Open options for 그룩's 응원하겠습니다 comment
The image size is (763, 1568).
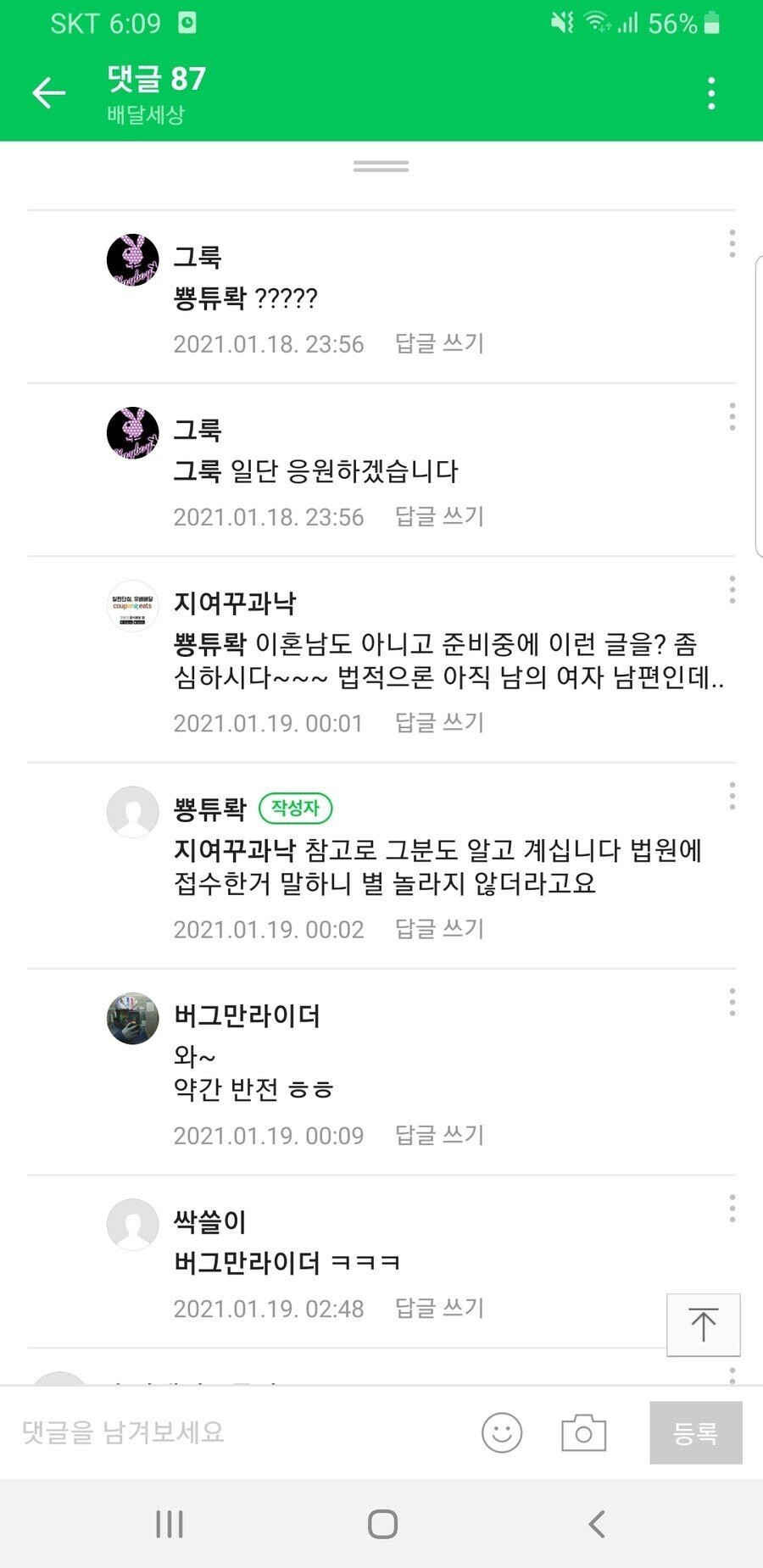click(732, 416)
